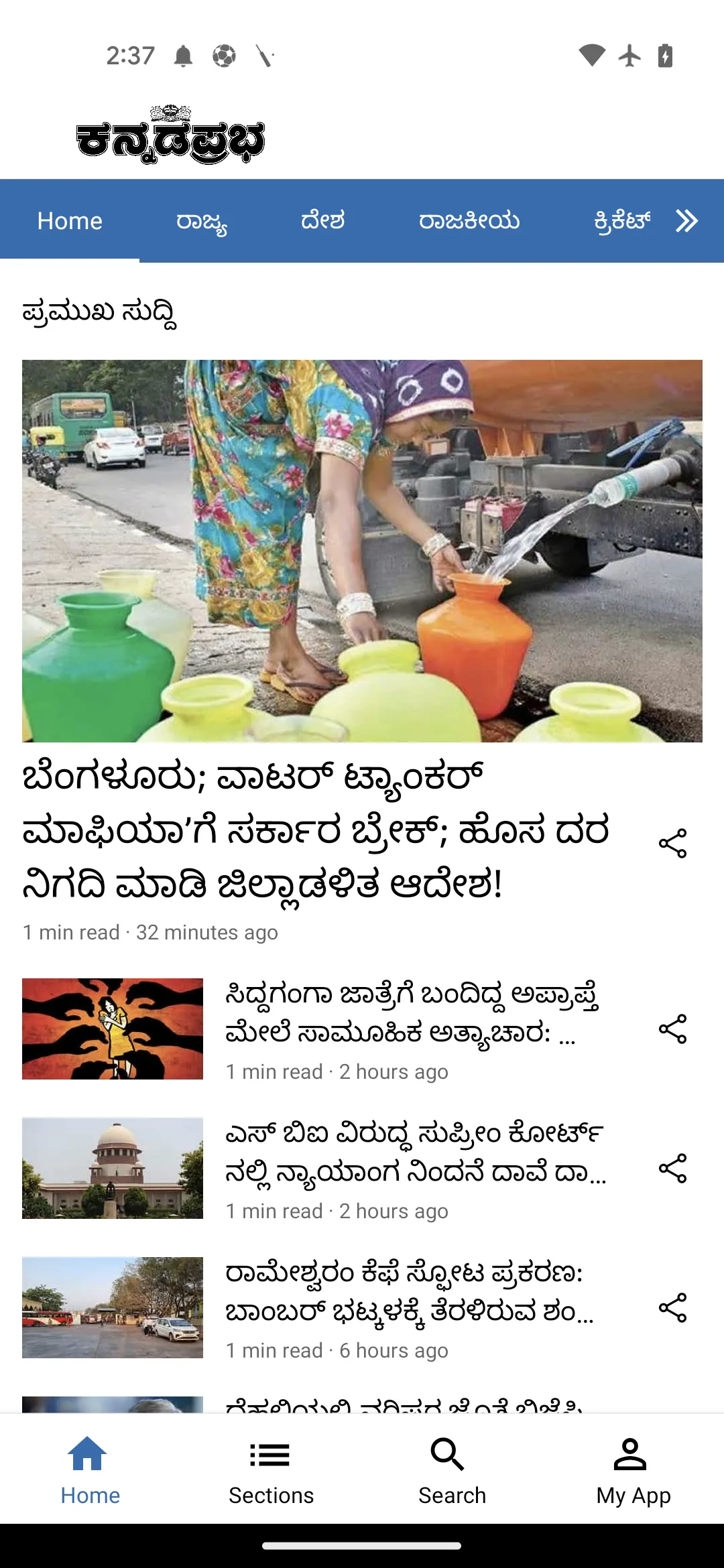Select Home in the bottom navigation

[90, 1470]
